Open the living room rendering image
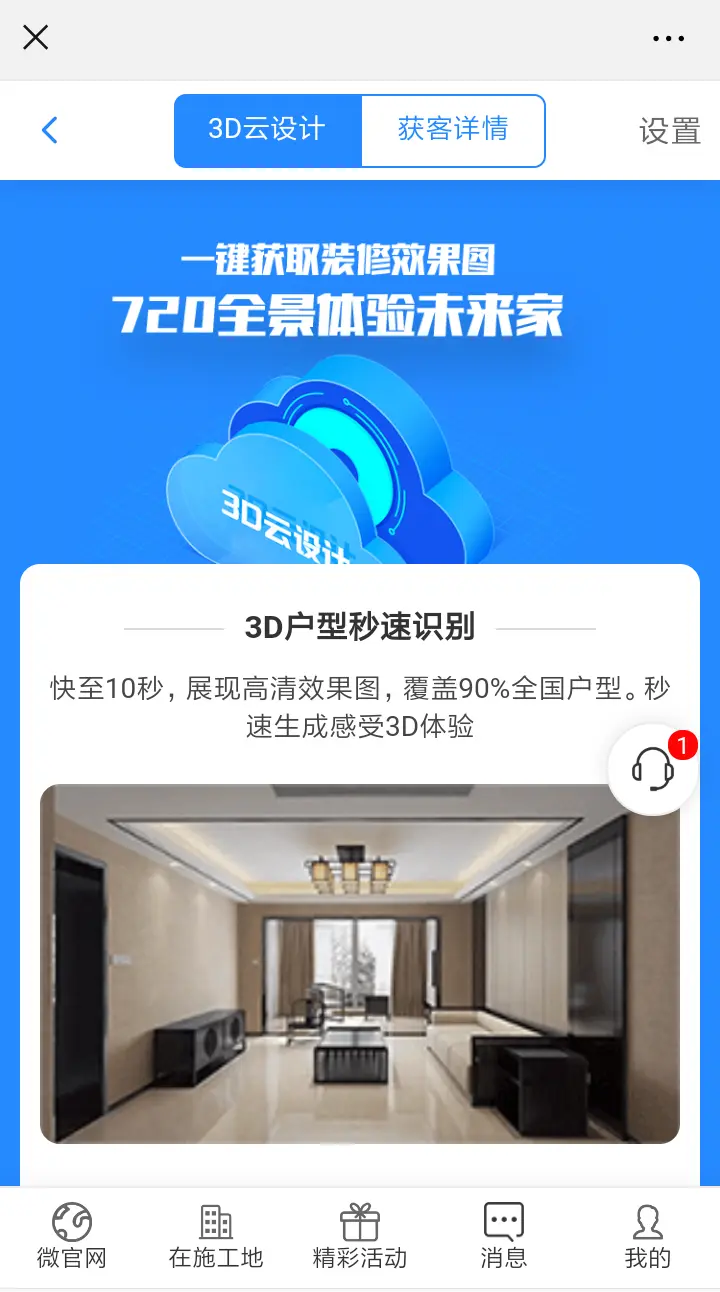Screen dimensions: 720x1292 point(360,963)
